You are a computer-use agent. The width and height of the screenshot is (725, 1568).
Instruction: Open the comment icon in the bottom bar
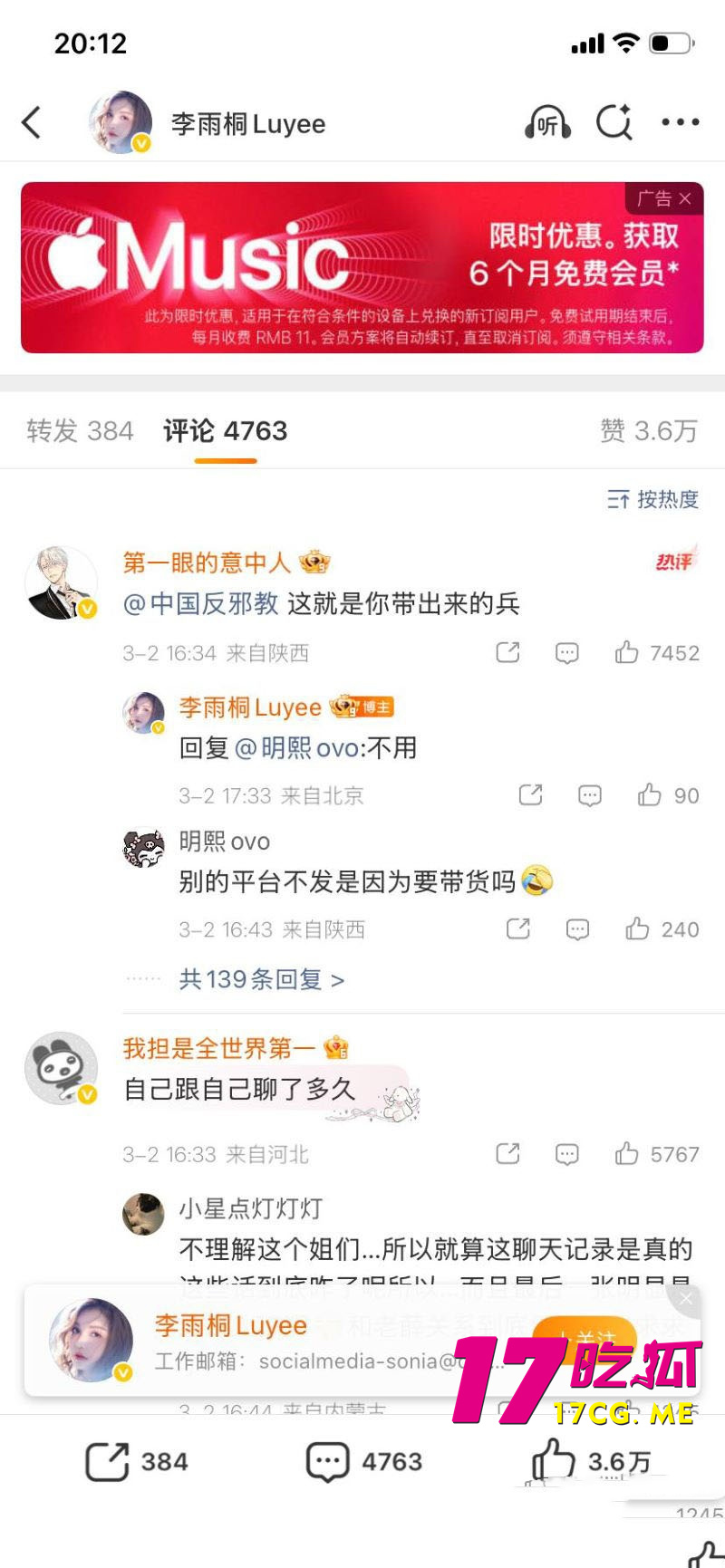(x=326, y=1460)
